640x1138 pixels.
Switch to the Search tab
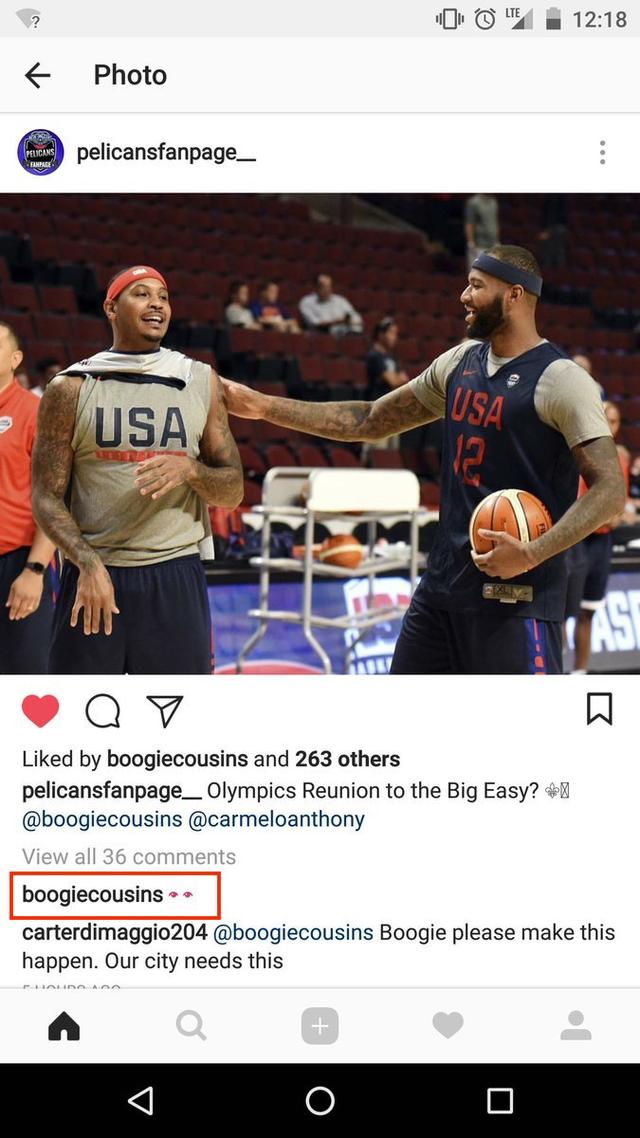pyautogui.click(x=192, y=1026)
